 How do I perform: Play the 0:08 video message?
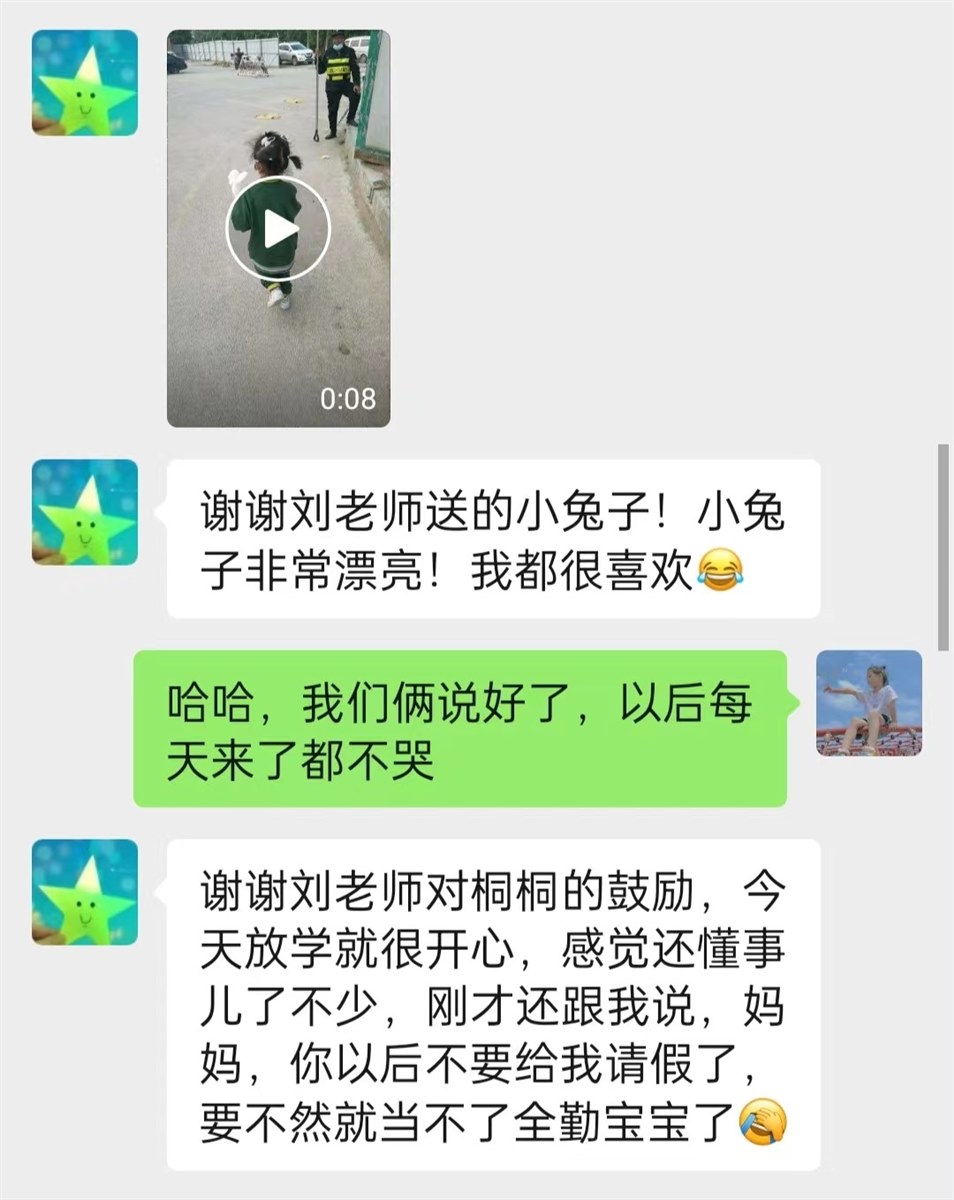click(277, 229)
